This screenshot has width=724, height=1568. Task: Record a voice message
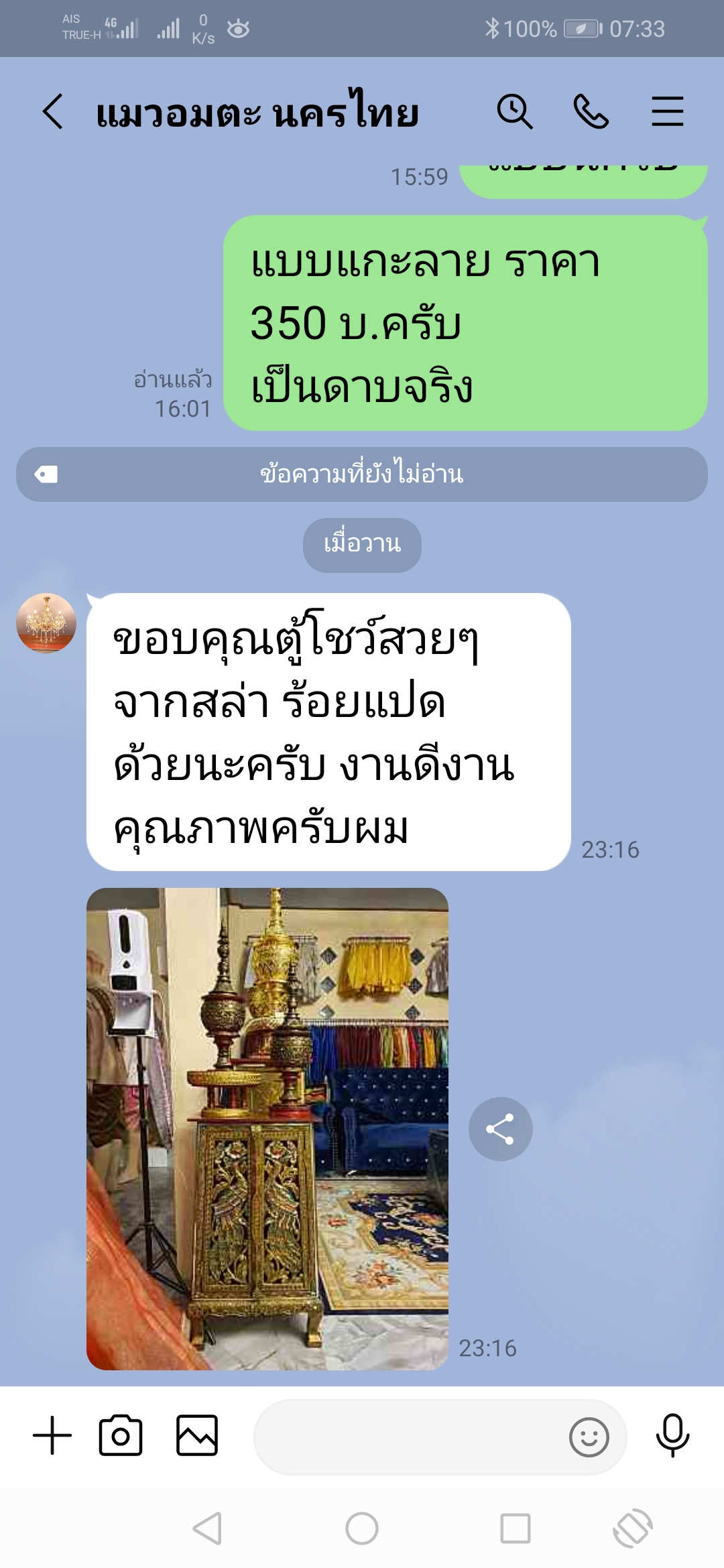pyautogui.click(x=672, y=1436)
